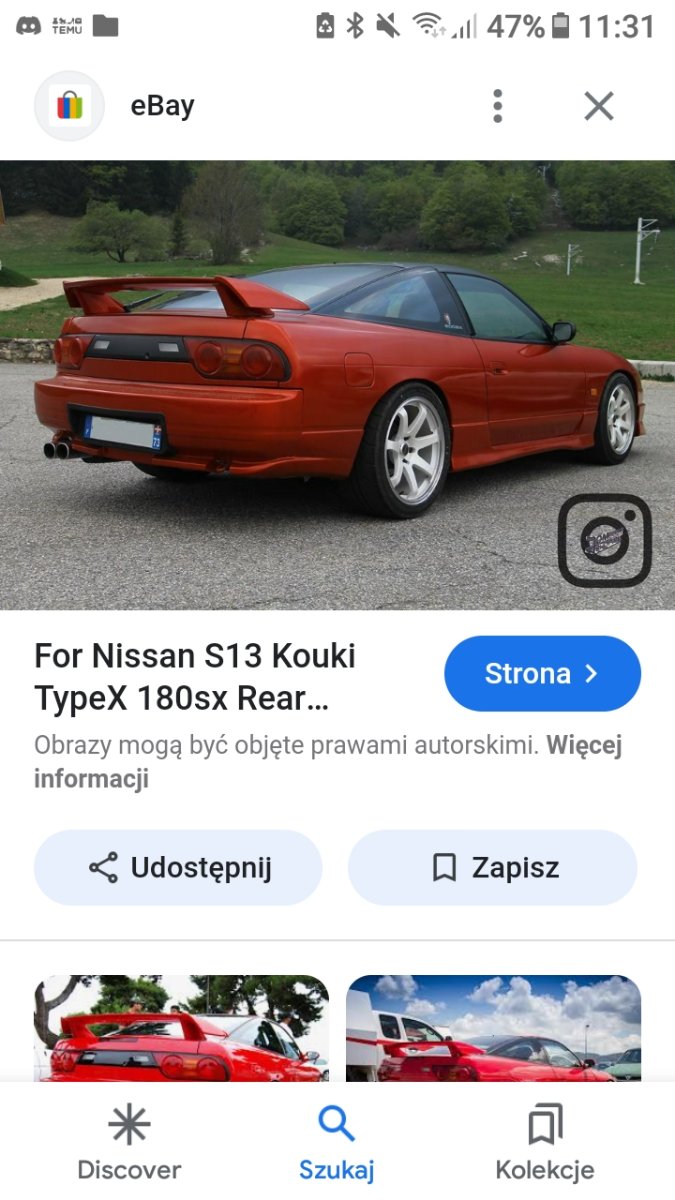Screen dimensions: 675x1200
Task: Save the image with Zapisz
Action: pyautogui.click(x=492, y=867)
